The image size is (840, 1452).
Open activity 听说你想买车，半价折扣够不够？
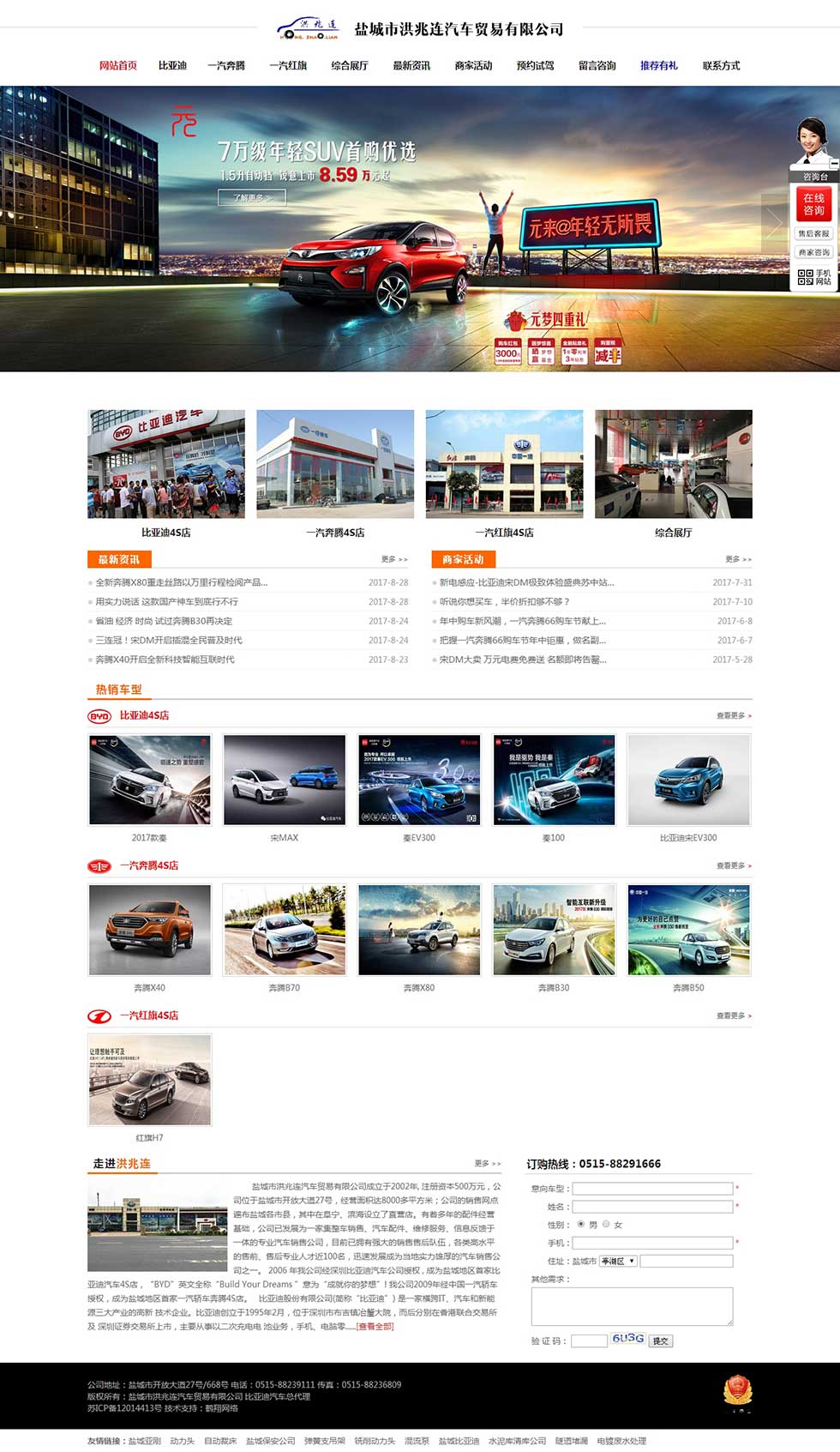[x=504, y=602]
